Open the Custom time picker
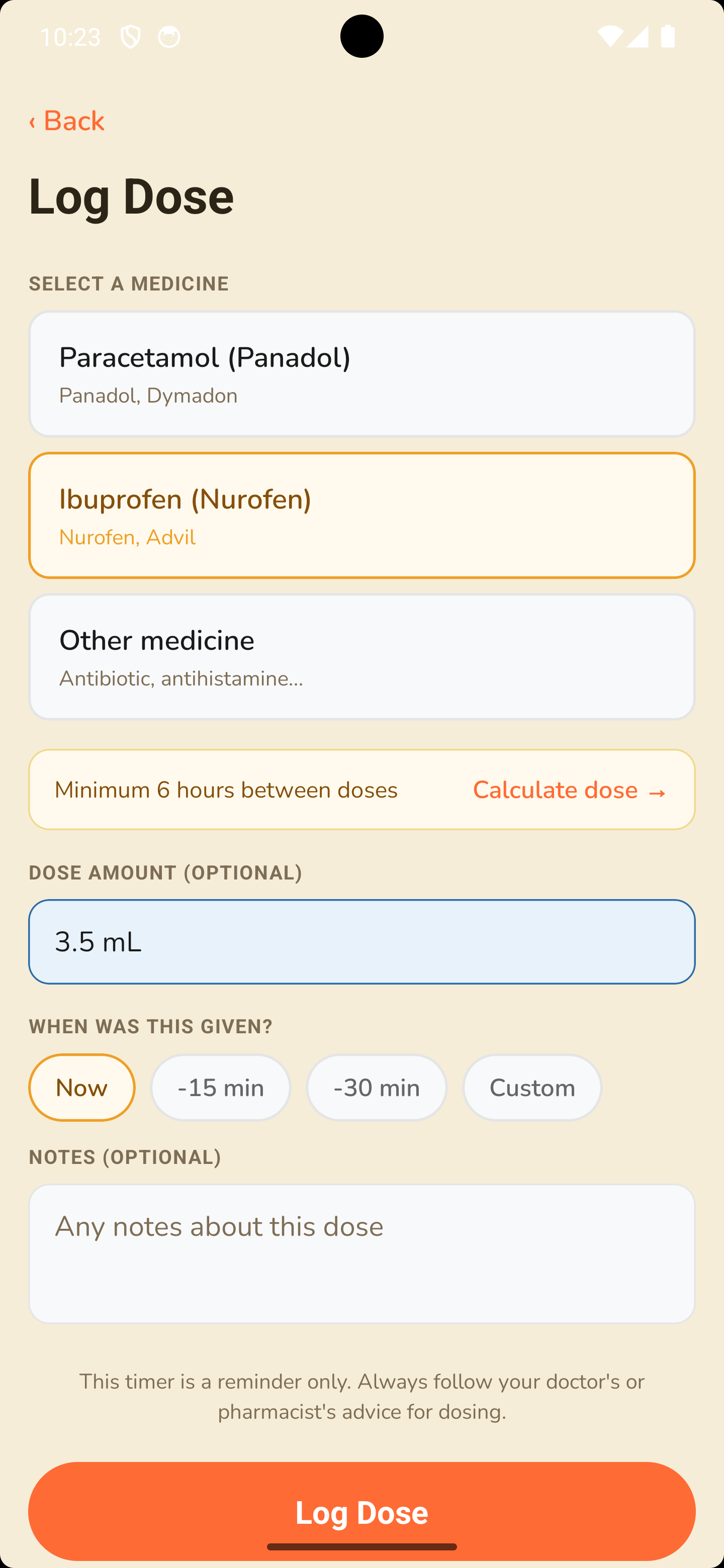Screen dimensions: 724x1568 tap(531, 1087)
